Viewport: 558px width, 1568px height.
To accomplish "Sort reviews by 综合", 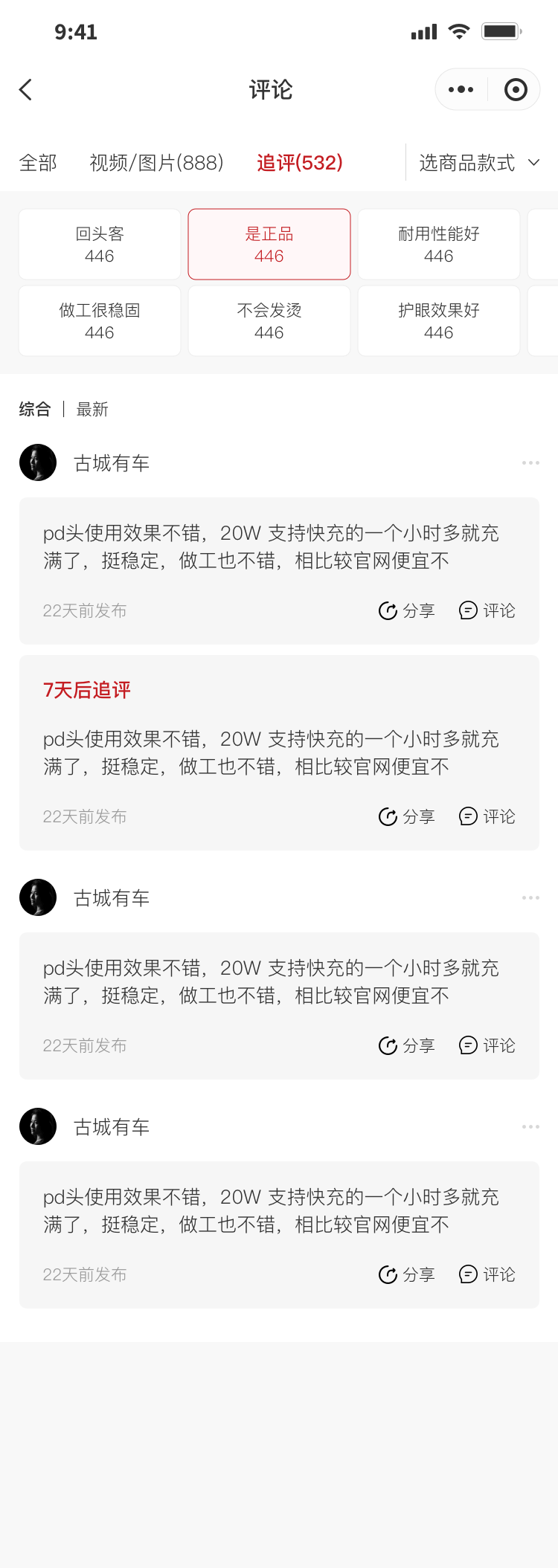I will tap(35, 409).
